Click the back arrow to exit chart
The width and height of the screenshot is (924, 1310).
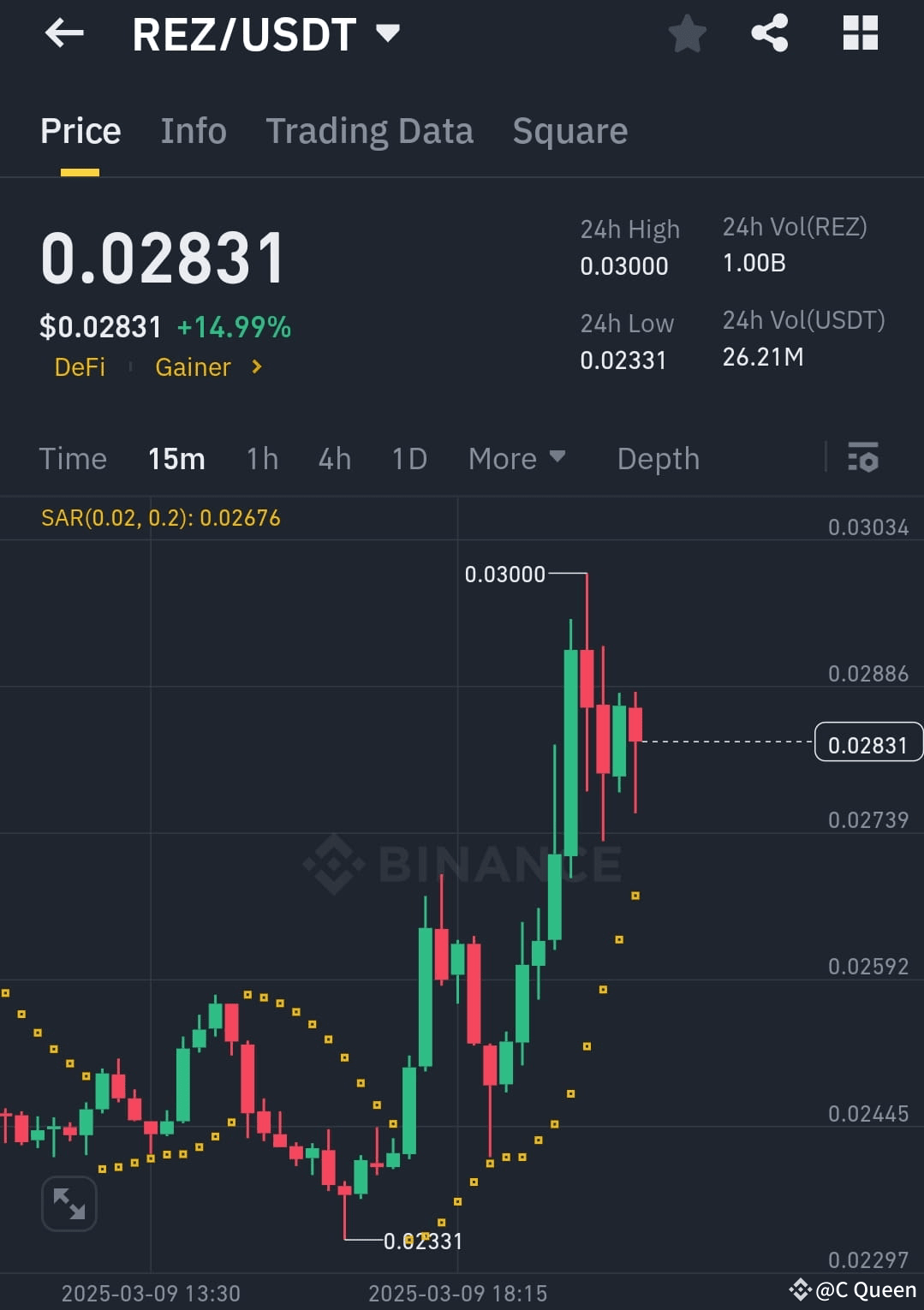(x=64, y=33)
